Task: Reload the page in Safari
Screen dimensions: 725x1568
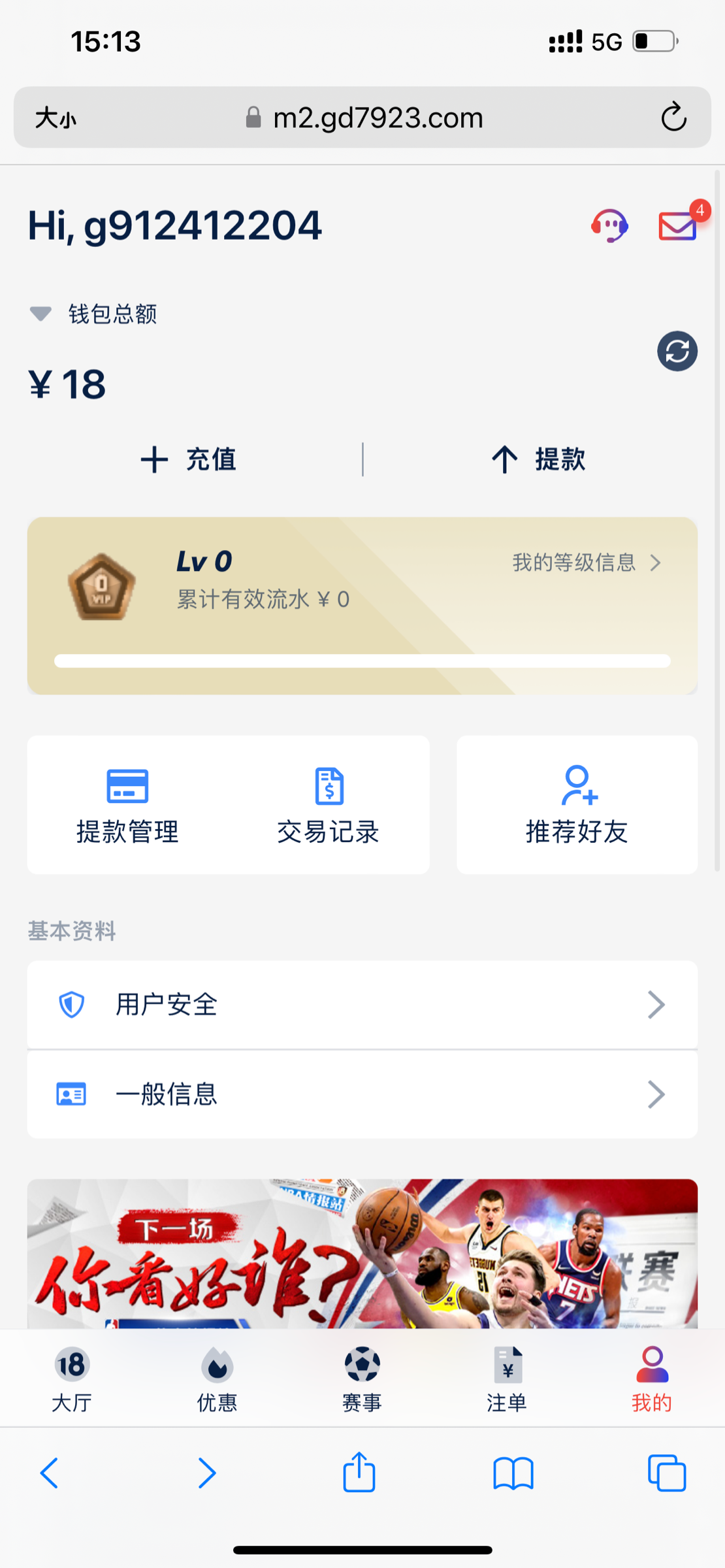Action: [673, 118]
